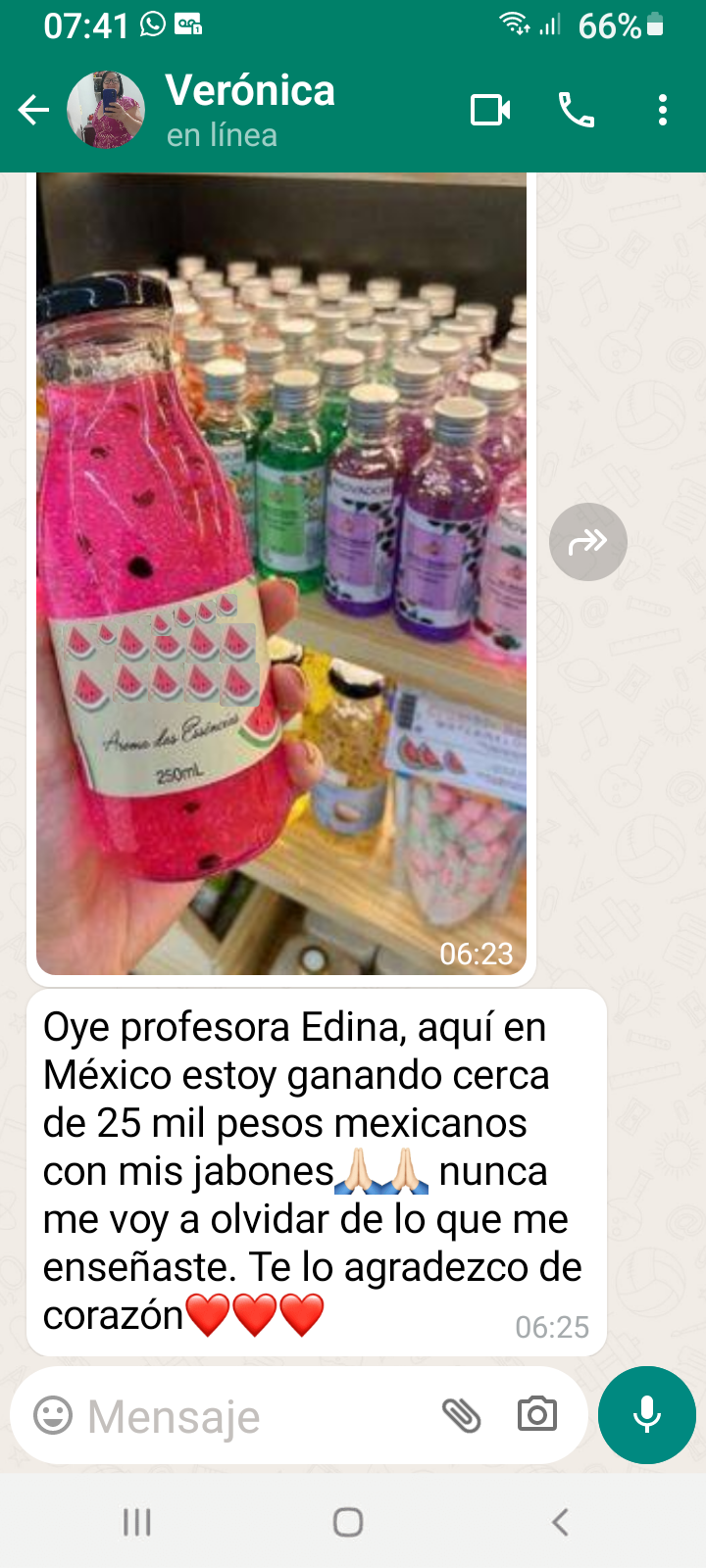The width and height of the screenshot is (706, 1568).
Task: Go back to the chats list
Action: point(33,110)
